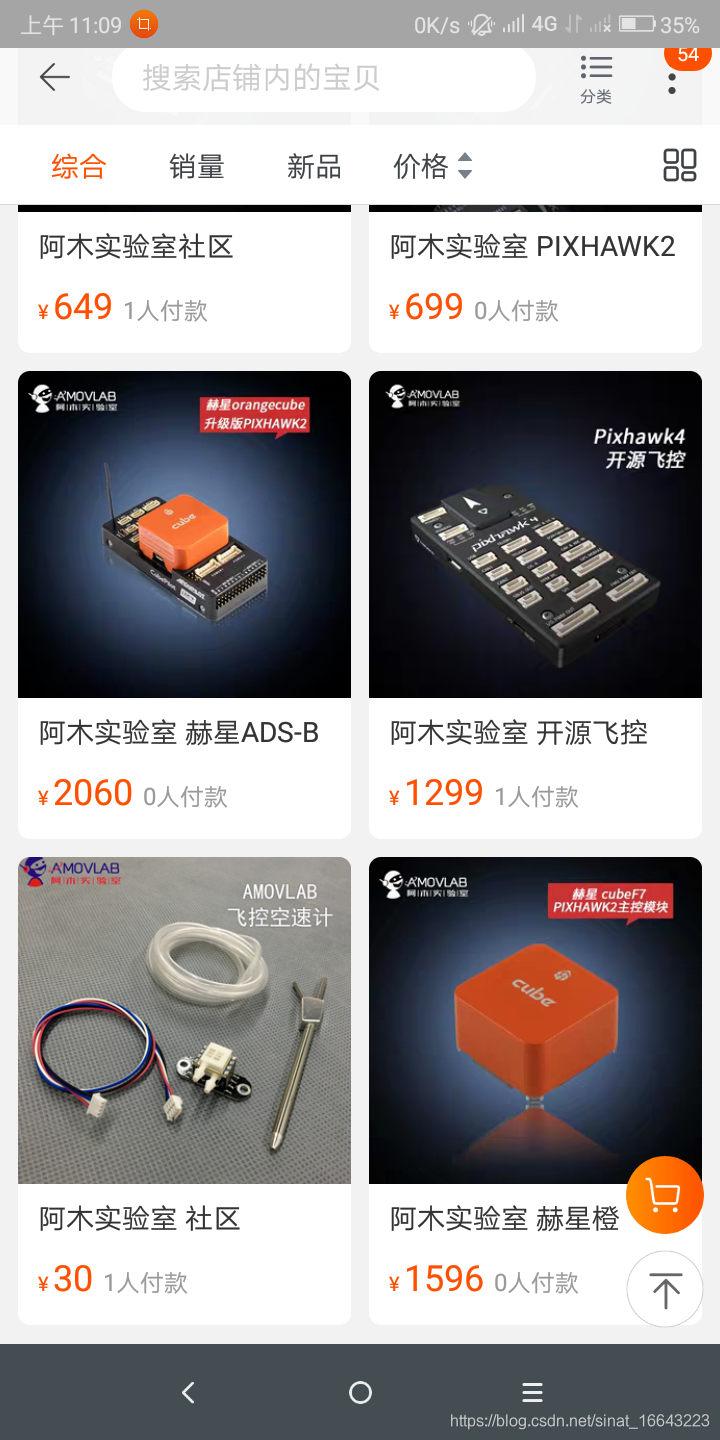Switch to the 新品 tab
This screenshot has width=720, height=1440.
[x=314, y=166]
